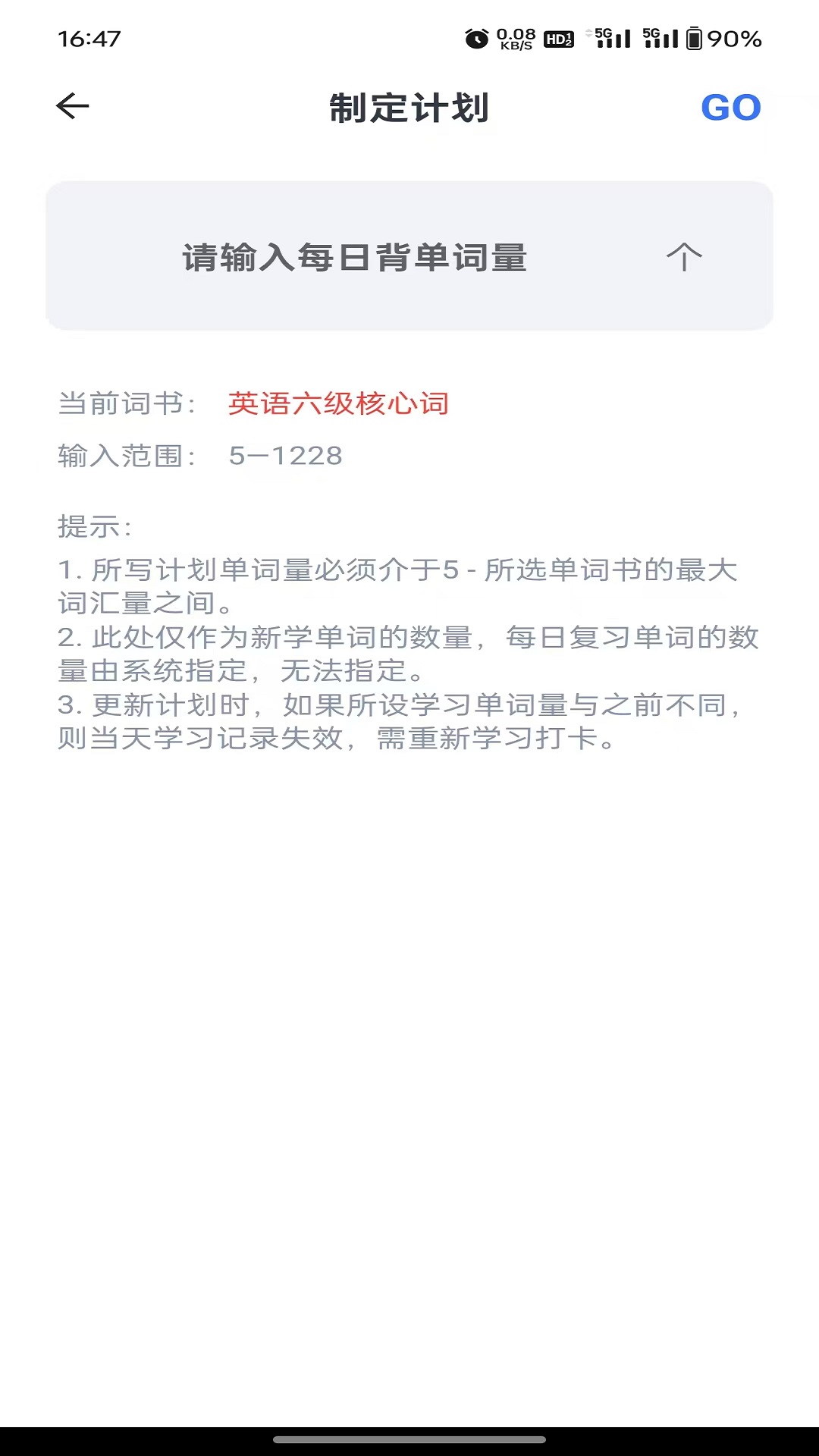Viewport: 819px width, 1456px height.
Task: Tap the clock showing 16:47
Action: (90, 36)
